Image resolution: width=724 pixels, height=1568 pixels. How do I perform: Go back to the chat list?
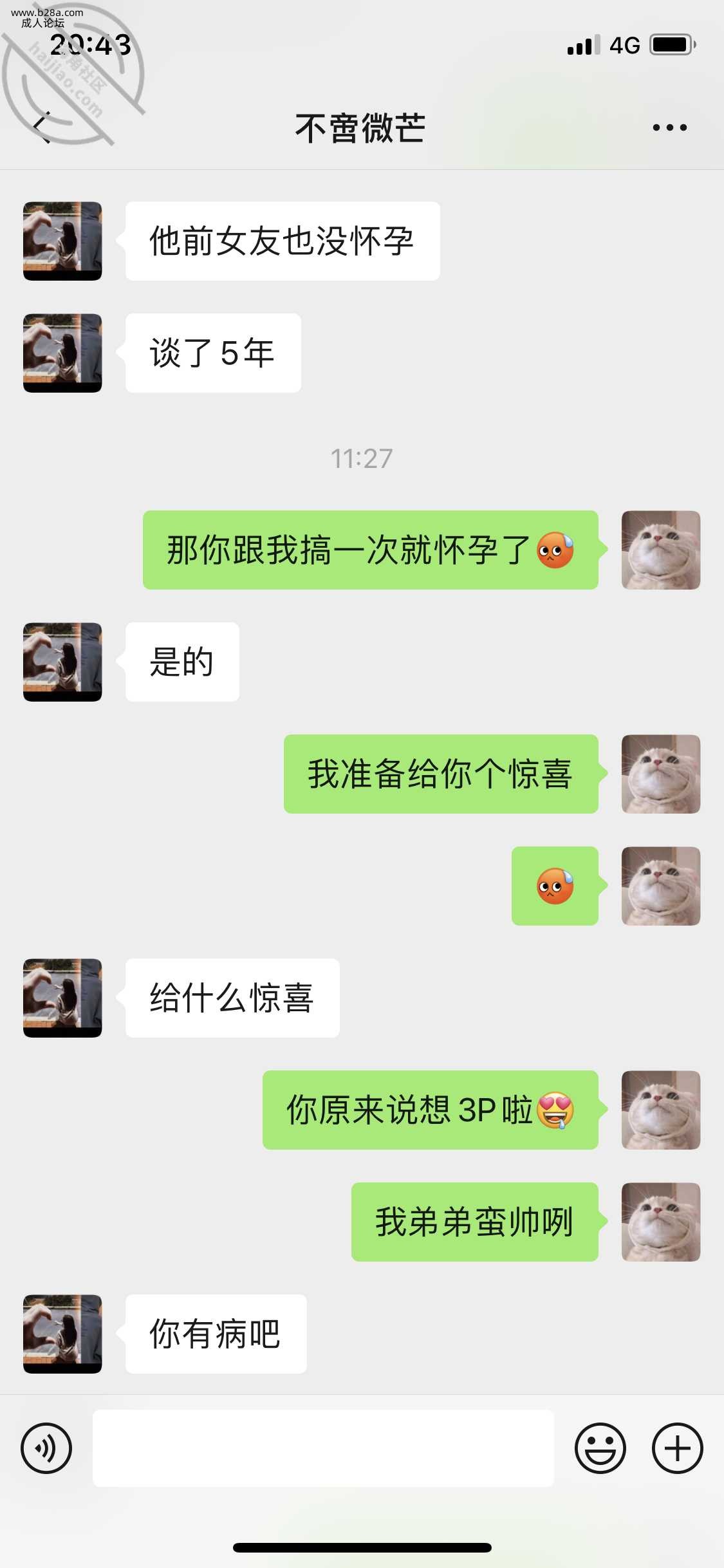[42, 127]
